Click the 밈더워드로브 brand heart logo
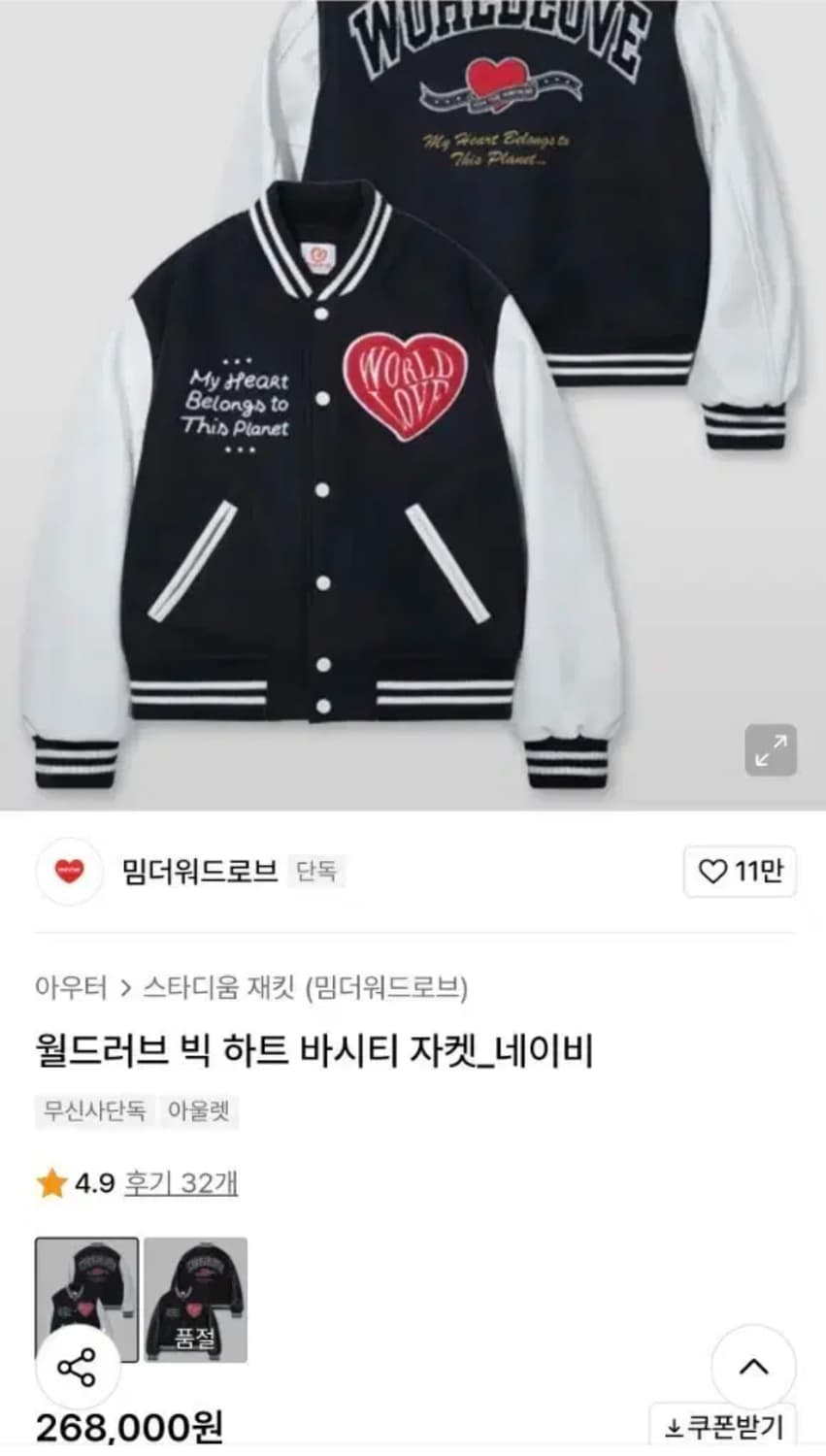The width and height of the screenshot is (826, 1456). click(x=69, y=872)
